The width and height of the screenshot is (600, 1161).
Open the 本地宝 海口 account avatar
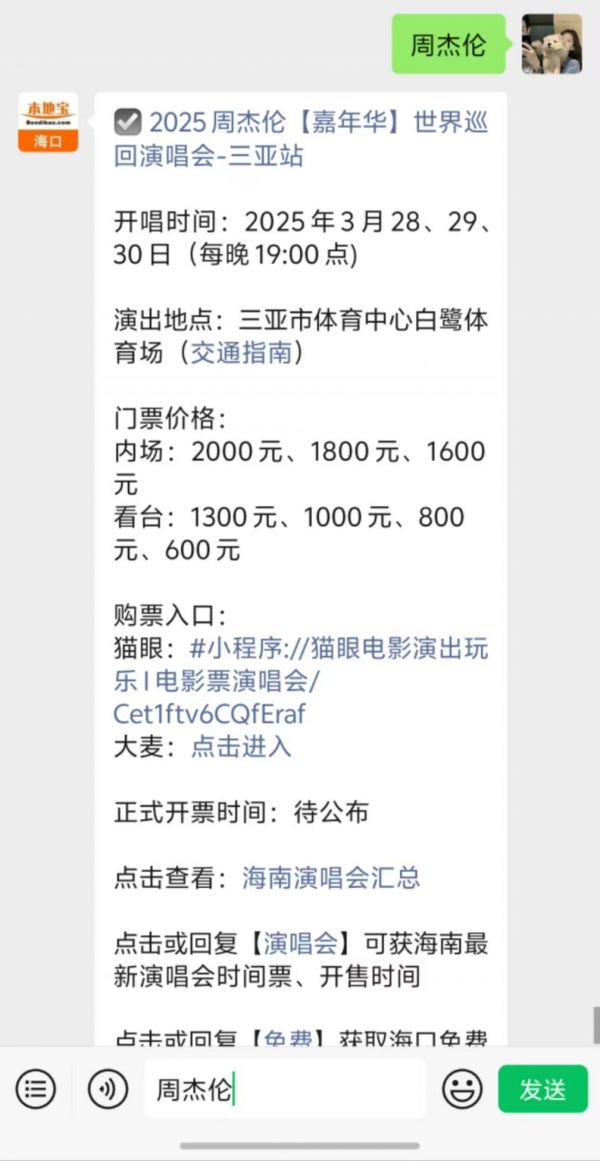pos(48,122)
